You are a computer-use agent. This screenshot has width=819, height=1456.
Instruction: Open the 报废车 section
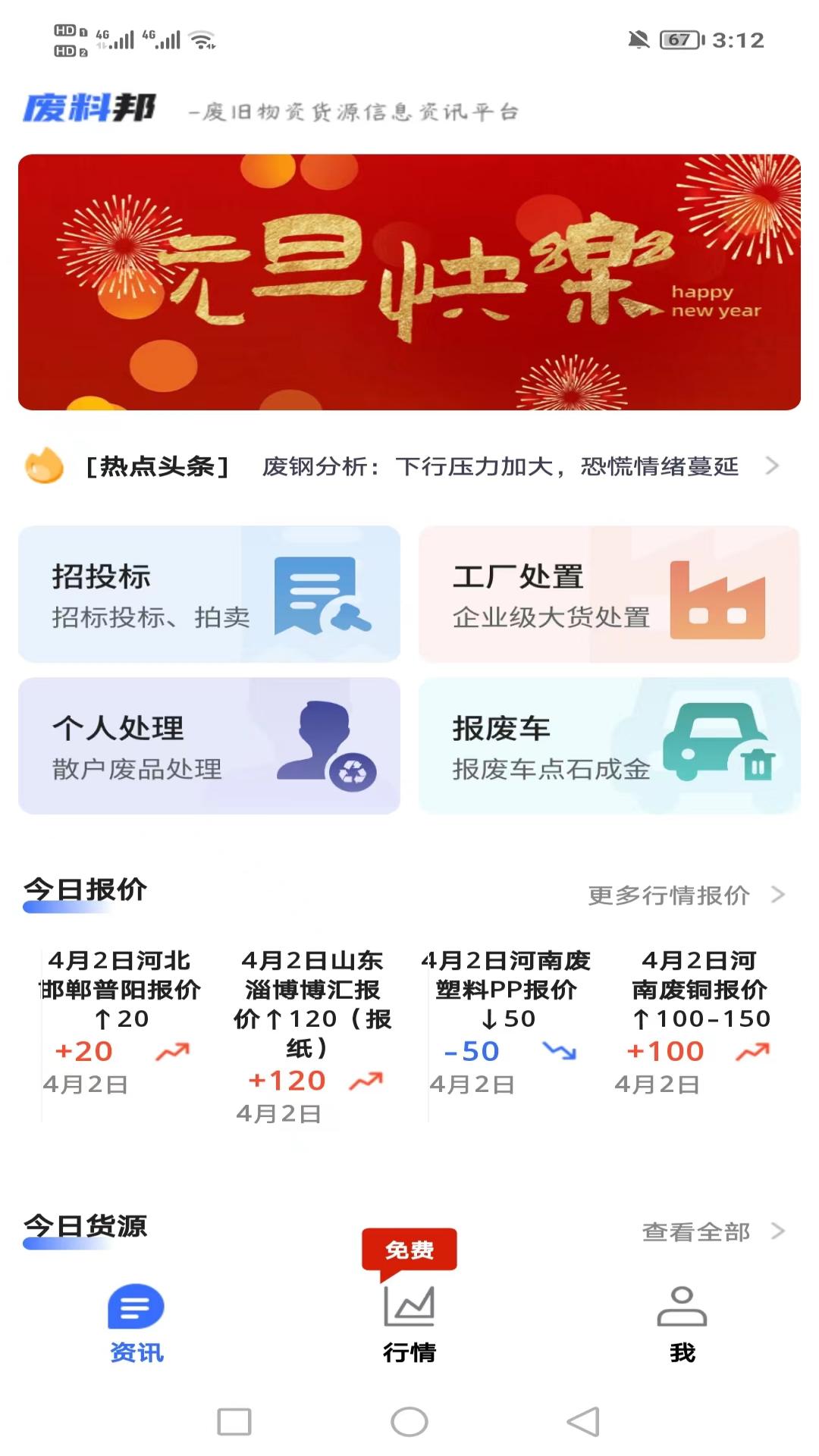(609, 746)
